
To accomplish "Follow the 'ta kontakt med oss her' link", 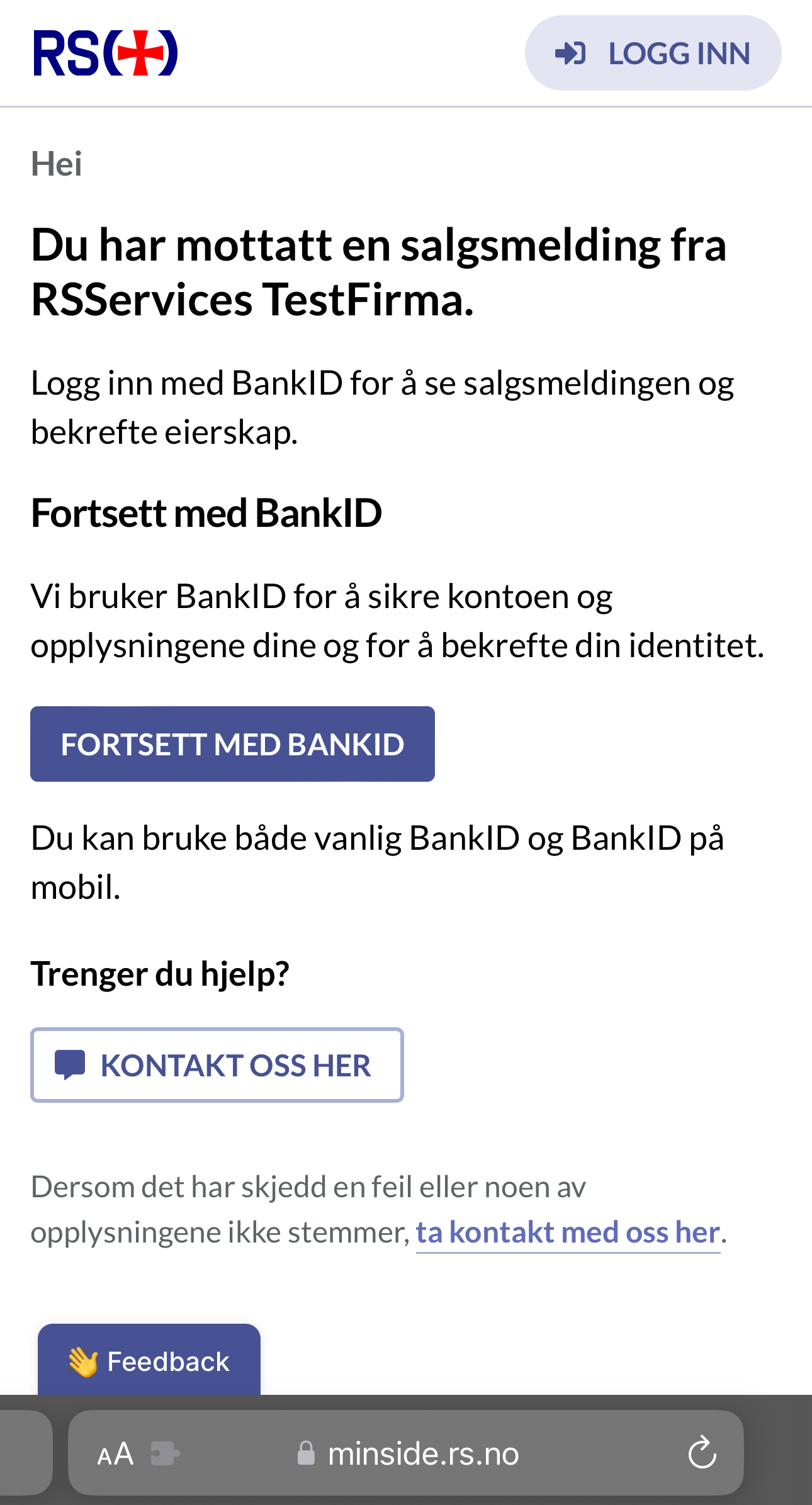I will [x=568, y=1232].
